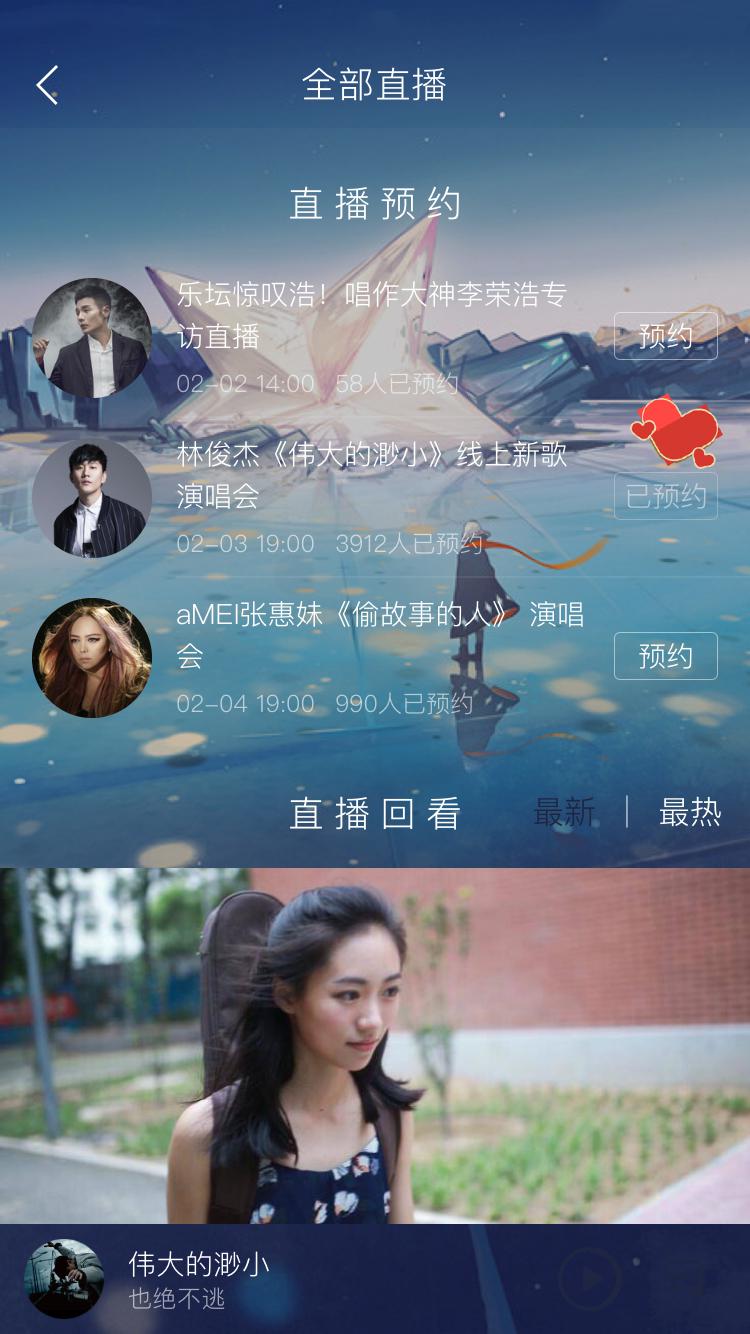Go back from 全部直播 page
The width and height of the screenshot is (750, 1334).
pos(48,85)
